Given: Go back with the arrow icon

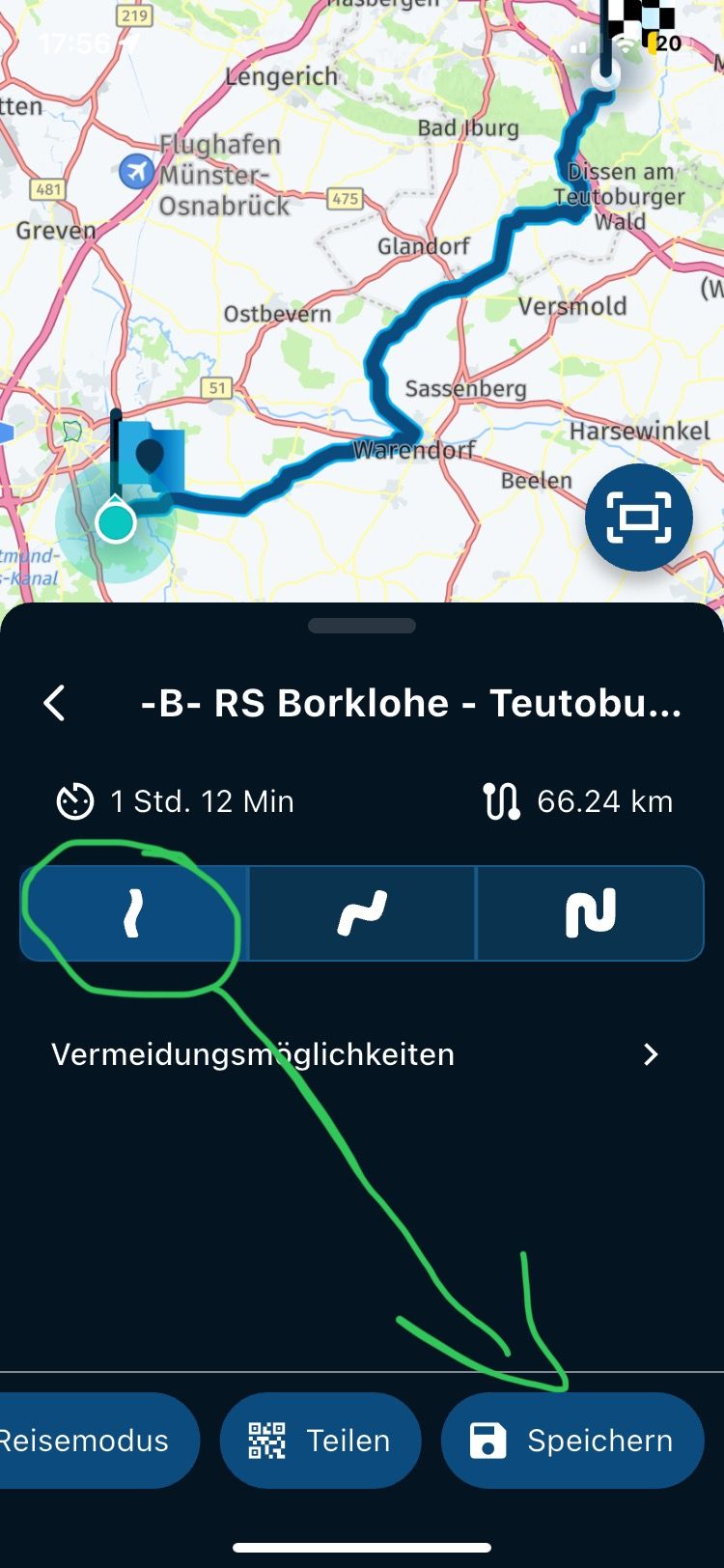Looking at the screenshot, I should (x=55, y=703).
